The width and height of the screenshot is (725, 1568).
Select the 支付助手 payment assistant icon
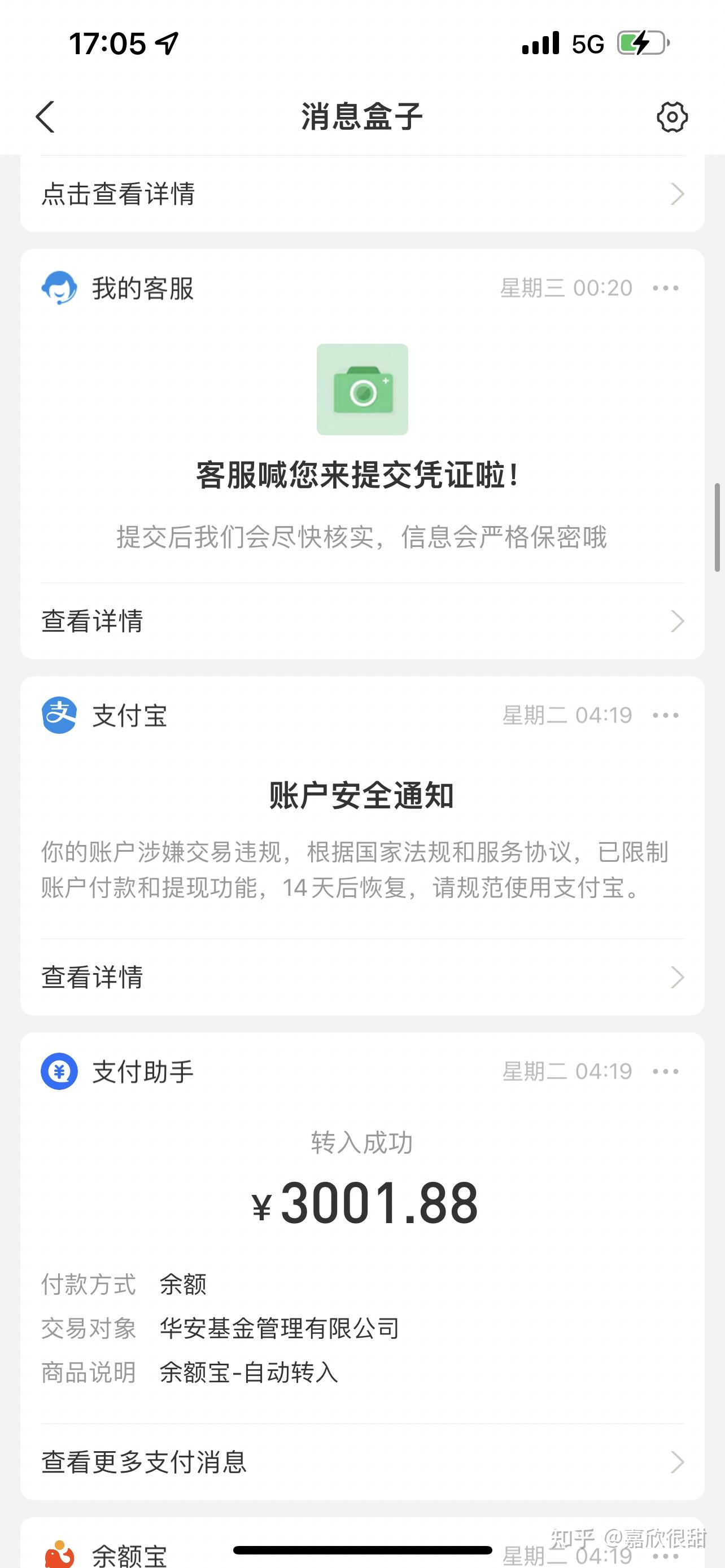click(59, 1071)
